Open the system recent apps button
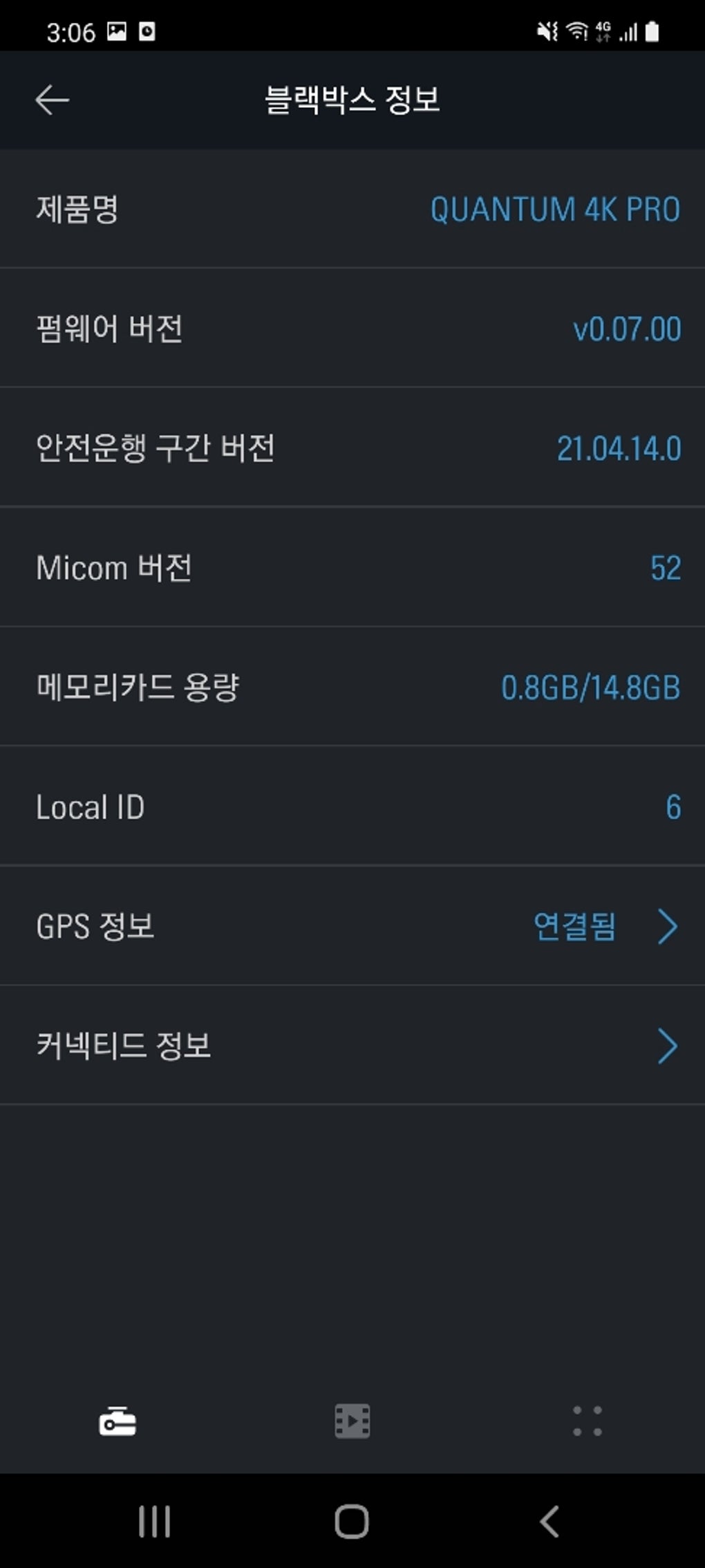The height and width of the screenshot is (1568, 705). [154, 1522]
